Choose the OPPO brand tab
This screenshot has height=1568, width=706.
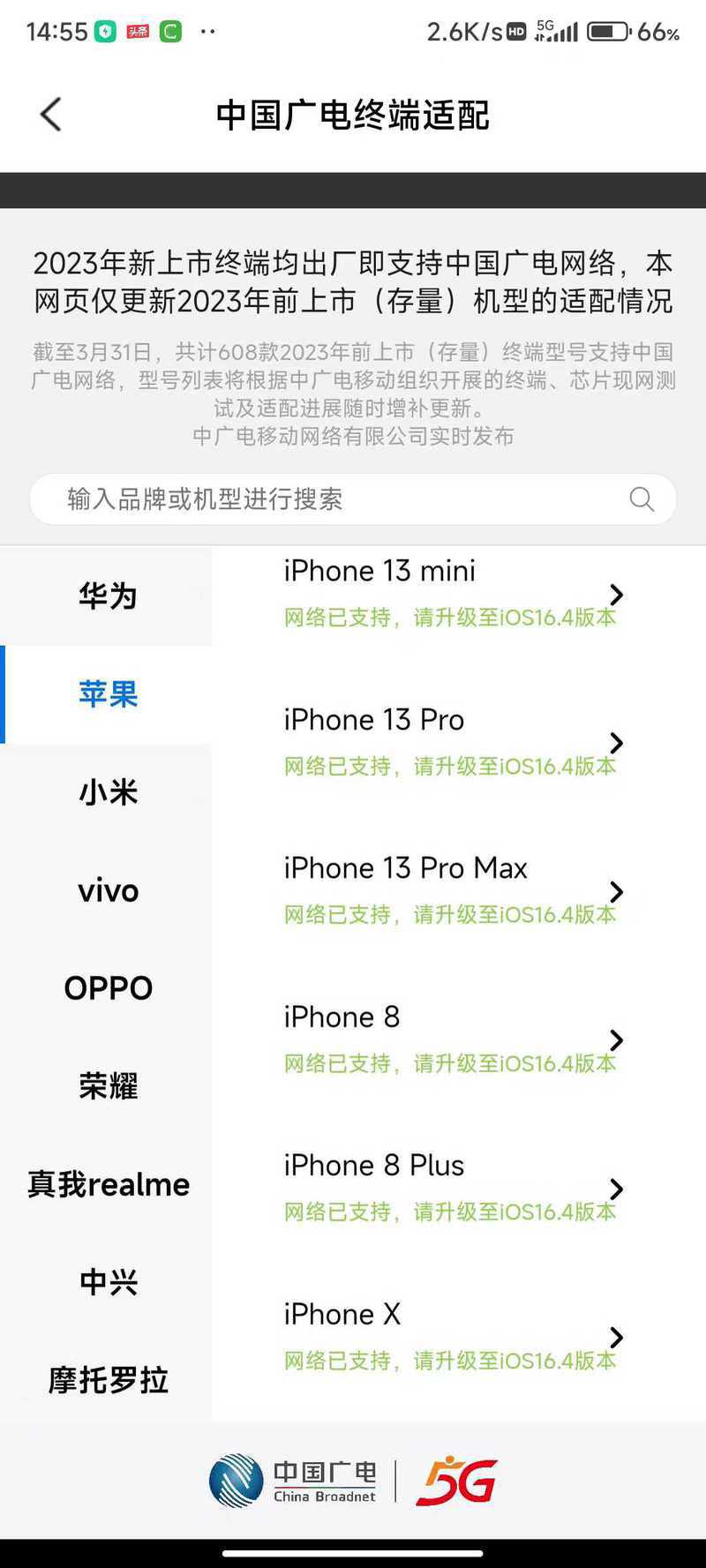(107, 988)
